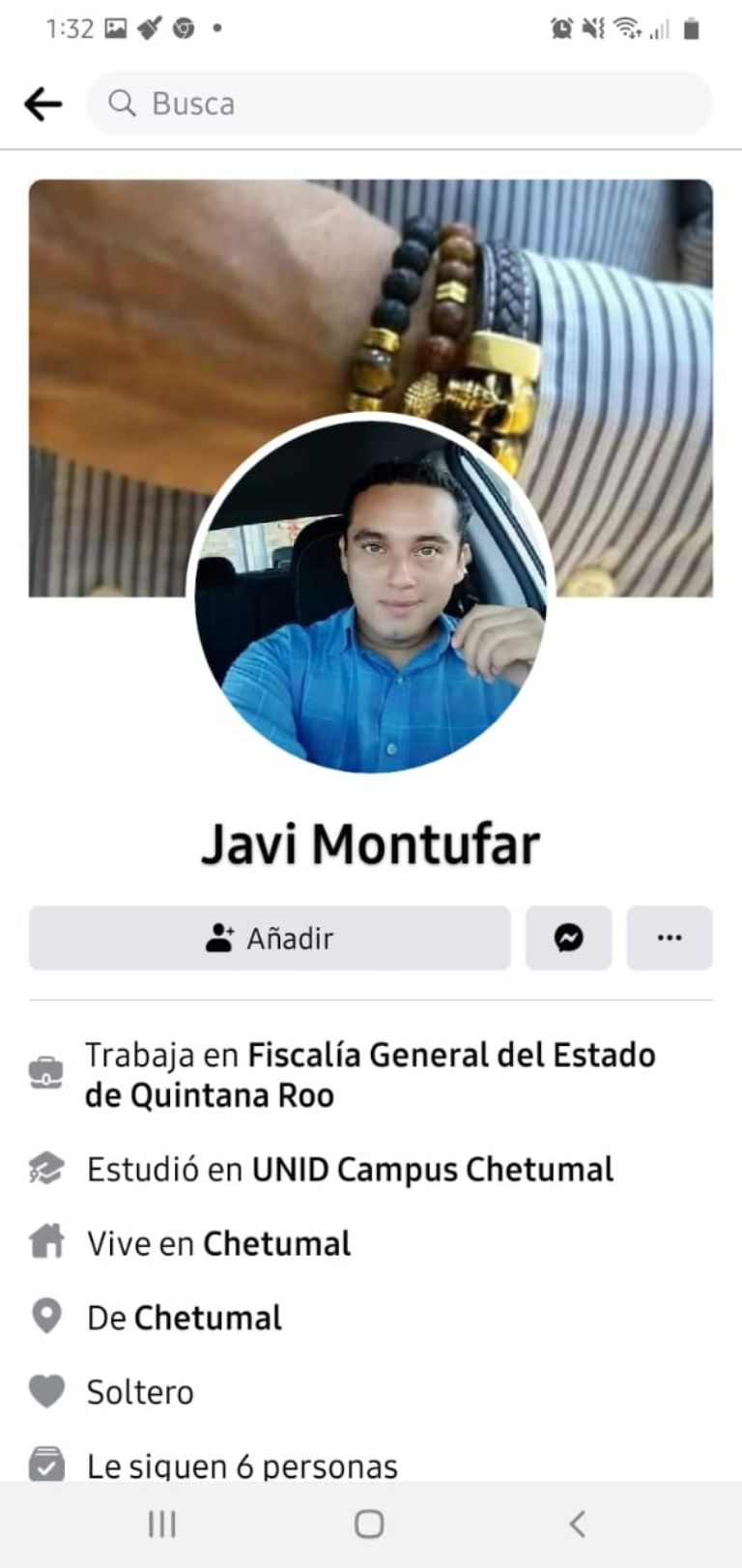The width and height of the screenshot is (742, 1568).
Task: Go back using the top-left arrow
Action: 43,103
